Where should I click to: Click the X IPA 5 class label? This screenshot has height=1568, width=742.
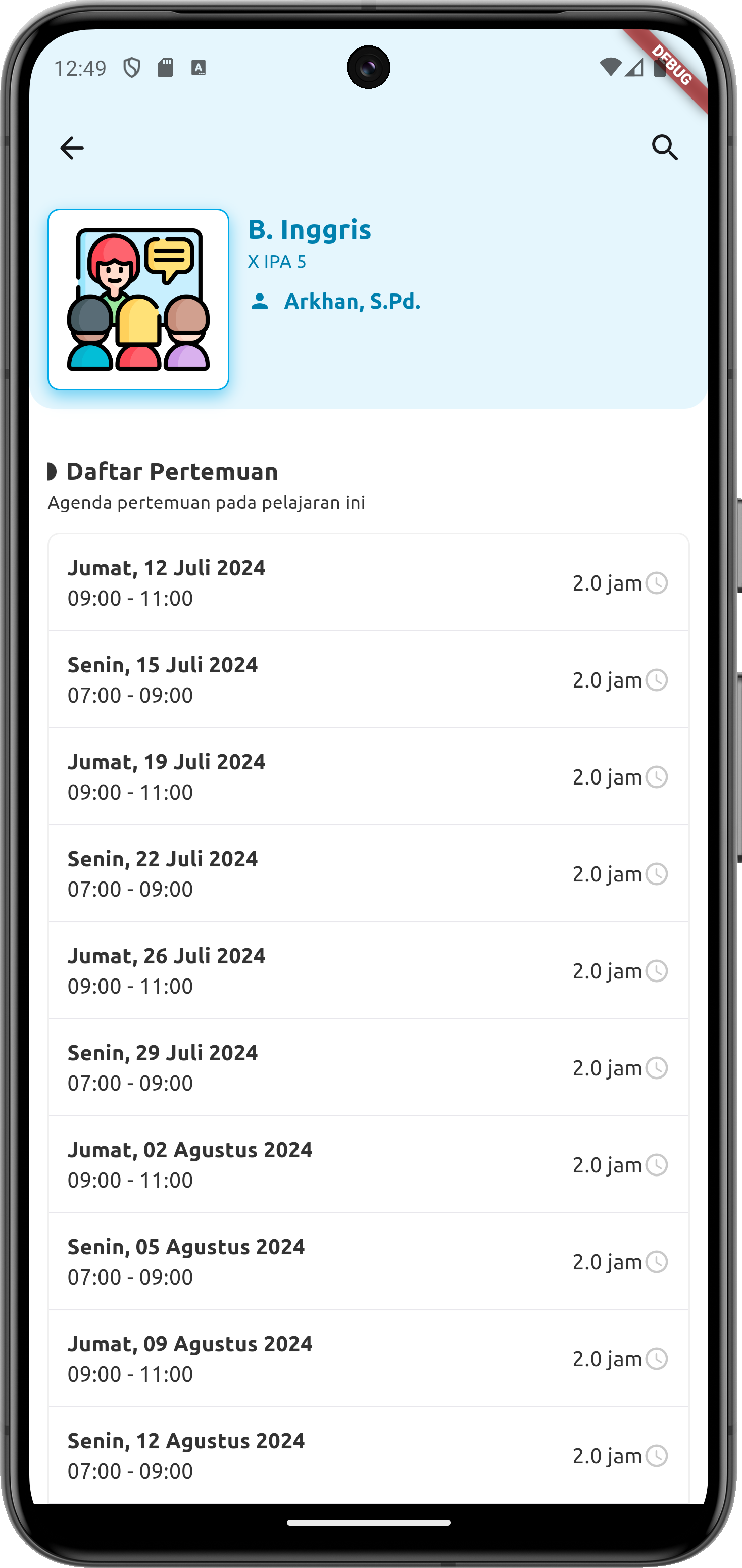(277, 262)
